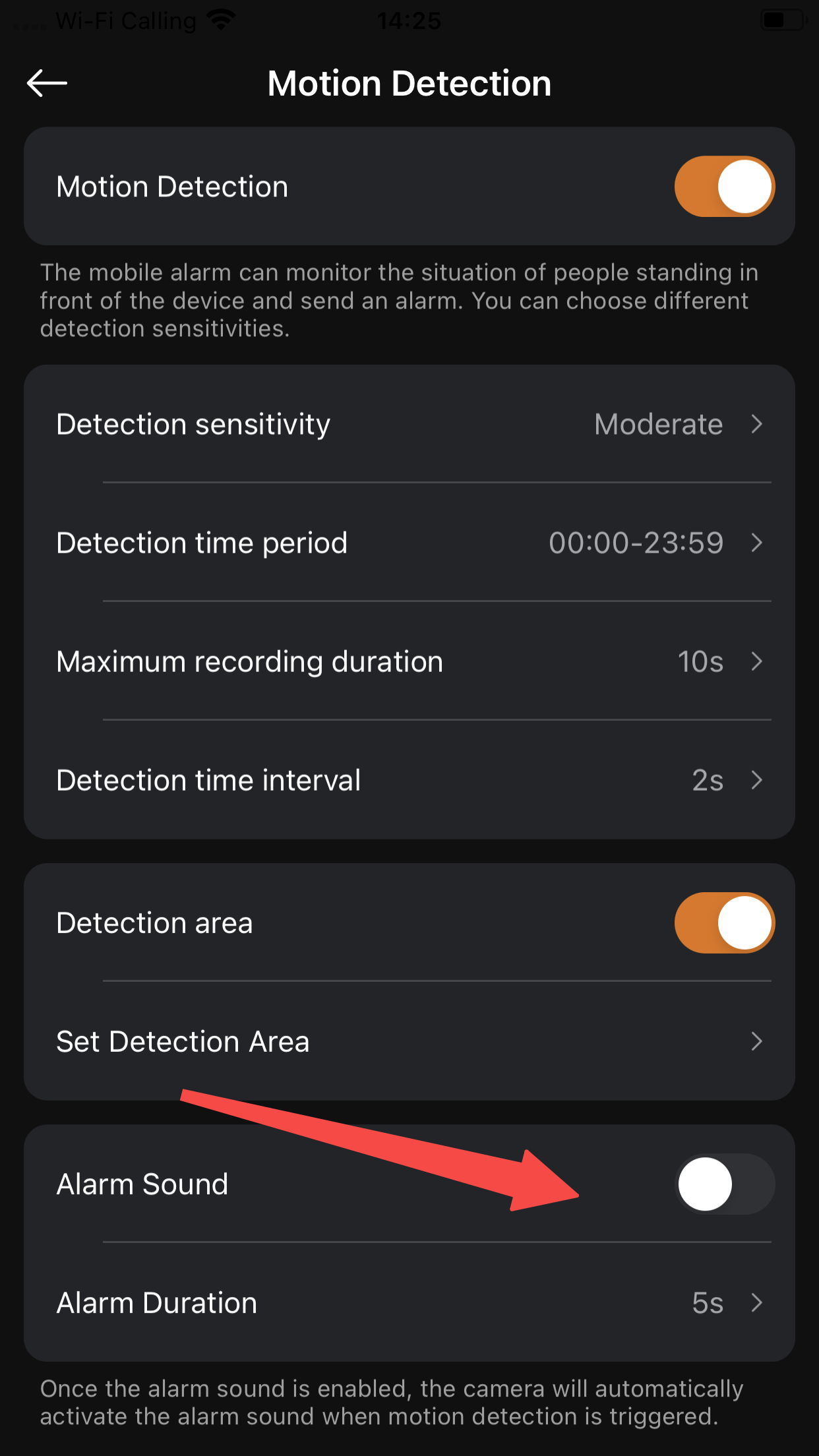The image size is (819, 1456).
Task: Open Set Detection Area
Action: click(409, 1041)
